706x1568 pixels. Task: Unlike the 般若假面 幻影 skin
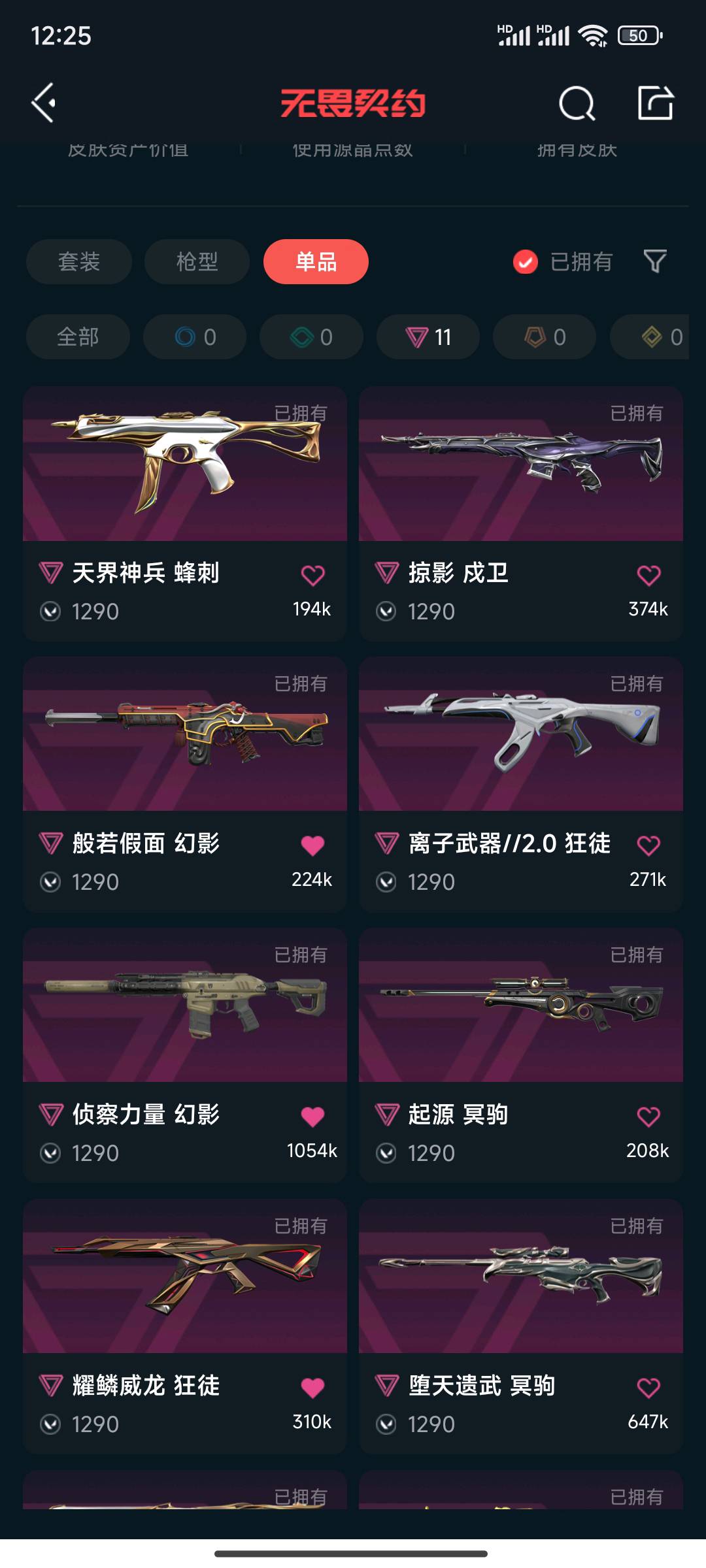[312, 846]
